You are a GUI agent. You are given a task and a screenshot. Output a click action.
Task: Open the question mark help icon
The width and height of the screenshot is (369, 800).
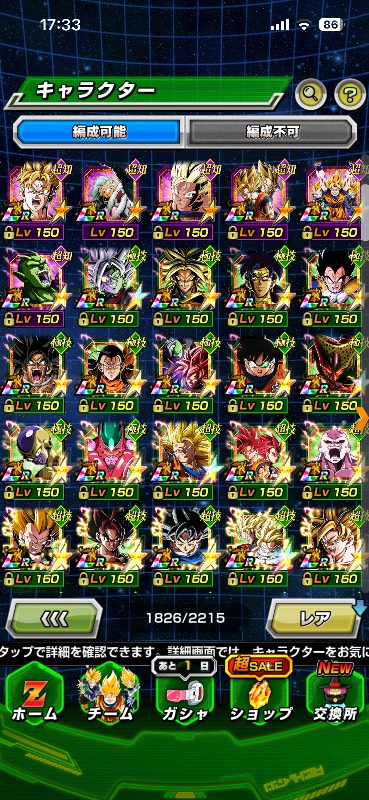[x=350, y=93]
